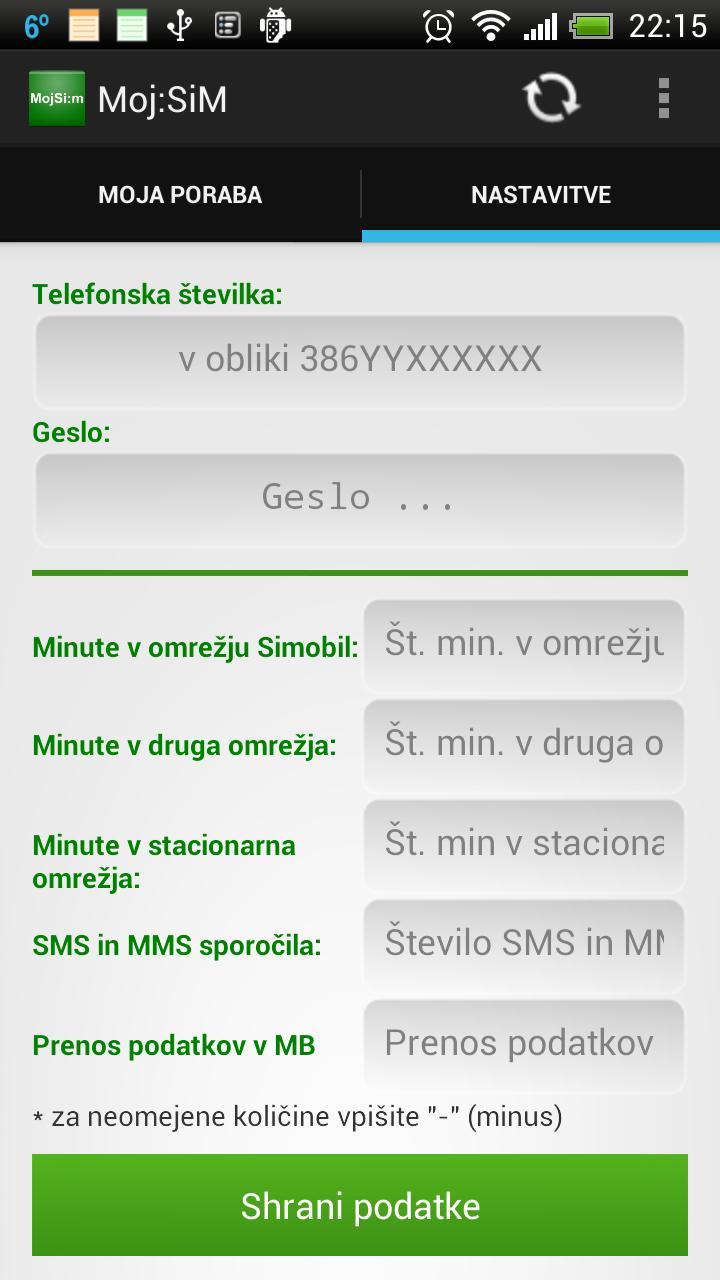Tap the Minute v druga omrežja field

coord(524,745)
